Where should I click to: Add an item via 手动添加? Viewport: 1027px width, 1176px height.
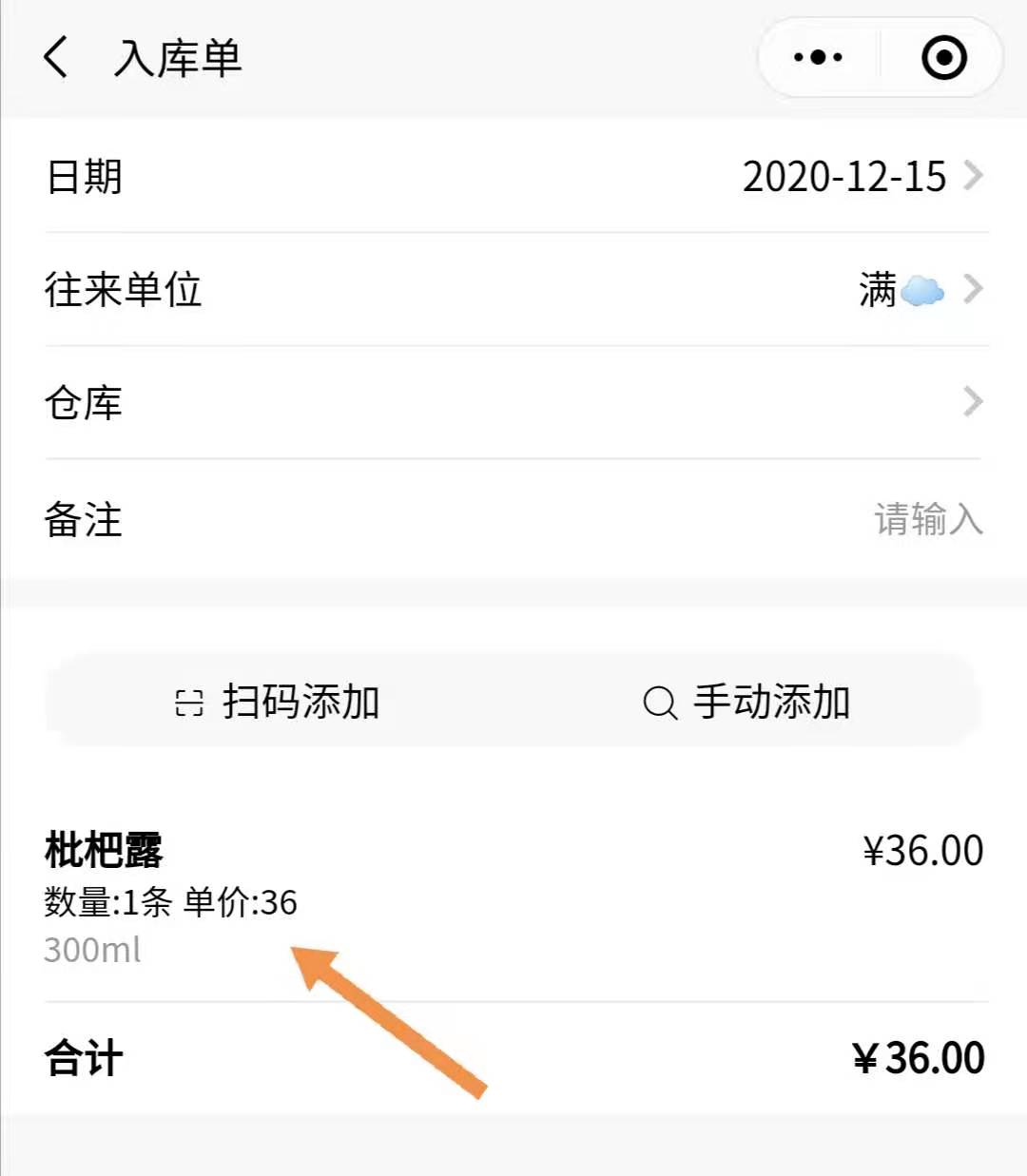coord(746,702)
